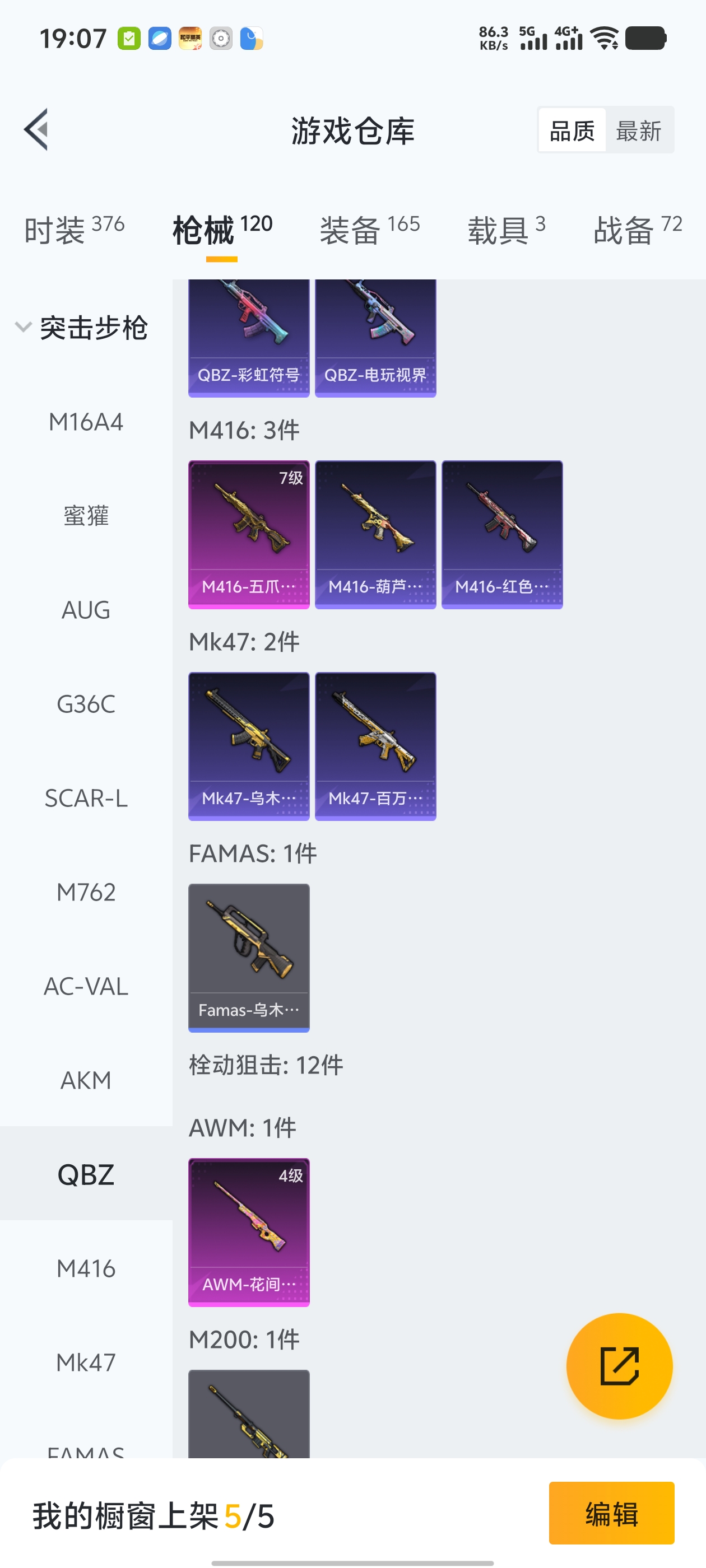Select SCAR-L from the weapon list
Viewport: 706px width, 1568px height.
tap(86, 798)
